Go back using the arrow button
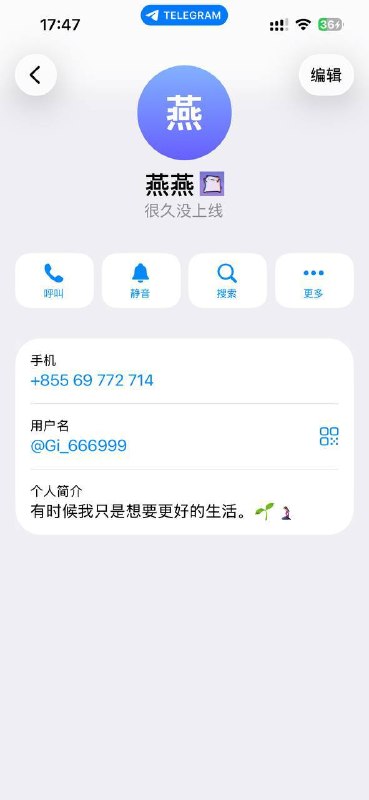The width and height of the screenshot is (369, 800). pyautogui.click(x=36, y=75)
